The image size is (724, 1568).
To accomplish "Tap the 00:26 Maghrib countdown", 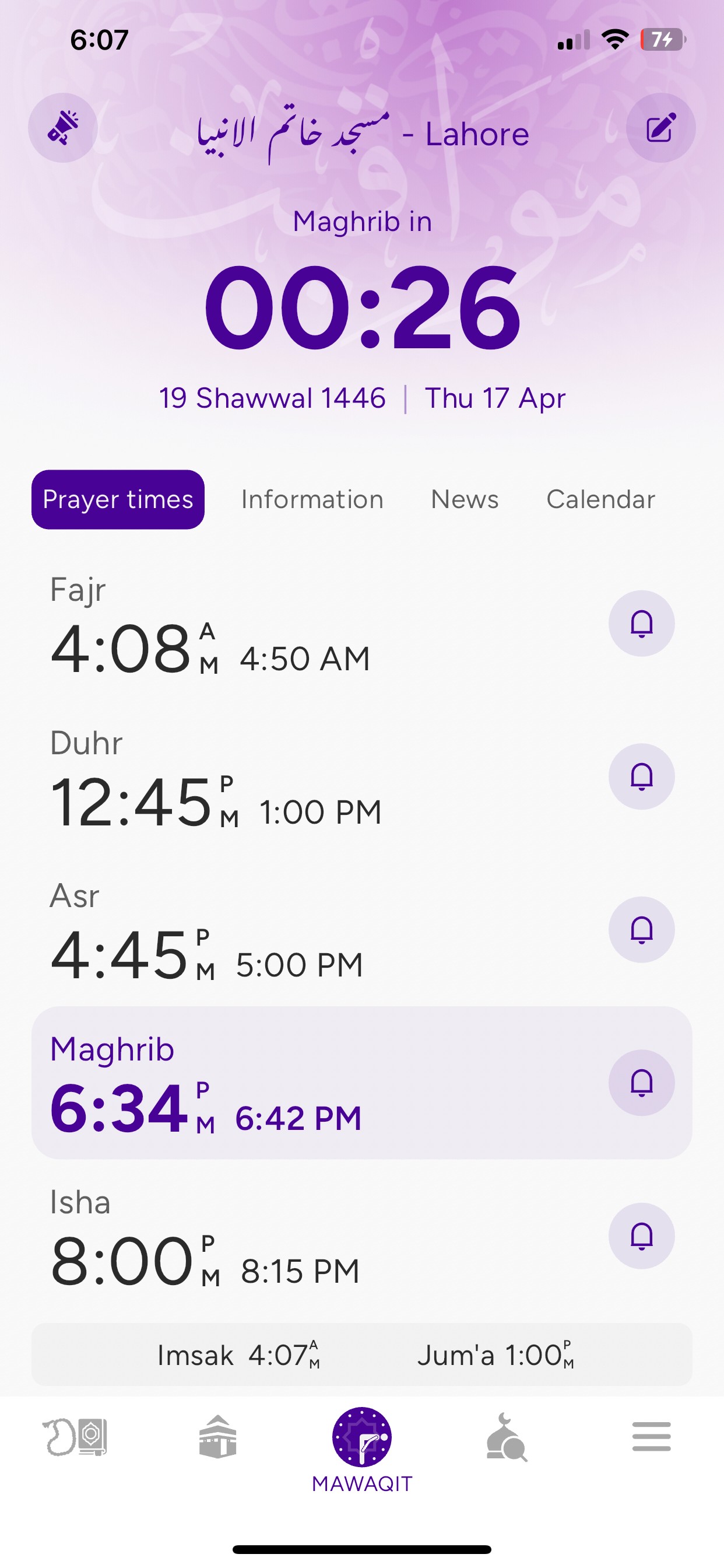I will [x=362, y=310].
